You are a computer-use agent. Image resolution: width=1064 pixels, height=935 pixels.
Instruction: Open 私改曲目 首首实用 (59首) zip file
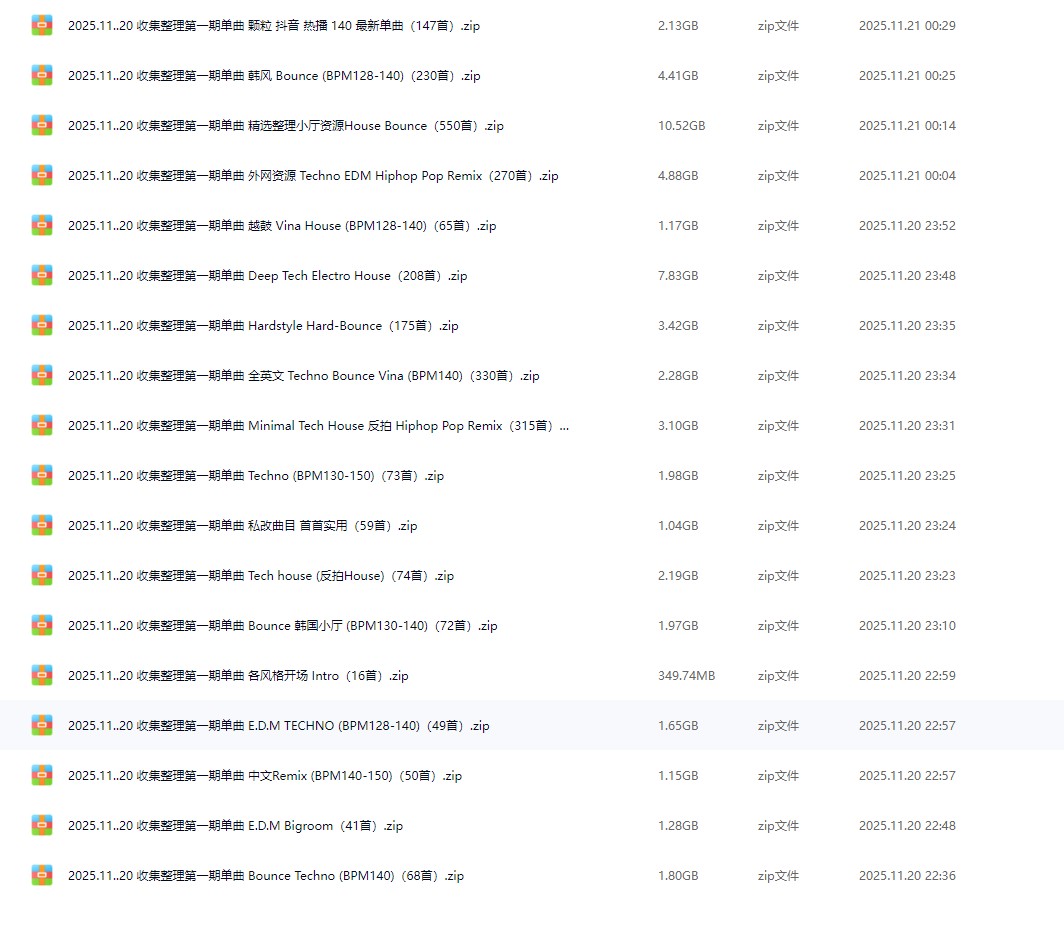(242, 526)
